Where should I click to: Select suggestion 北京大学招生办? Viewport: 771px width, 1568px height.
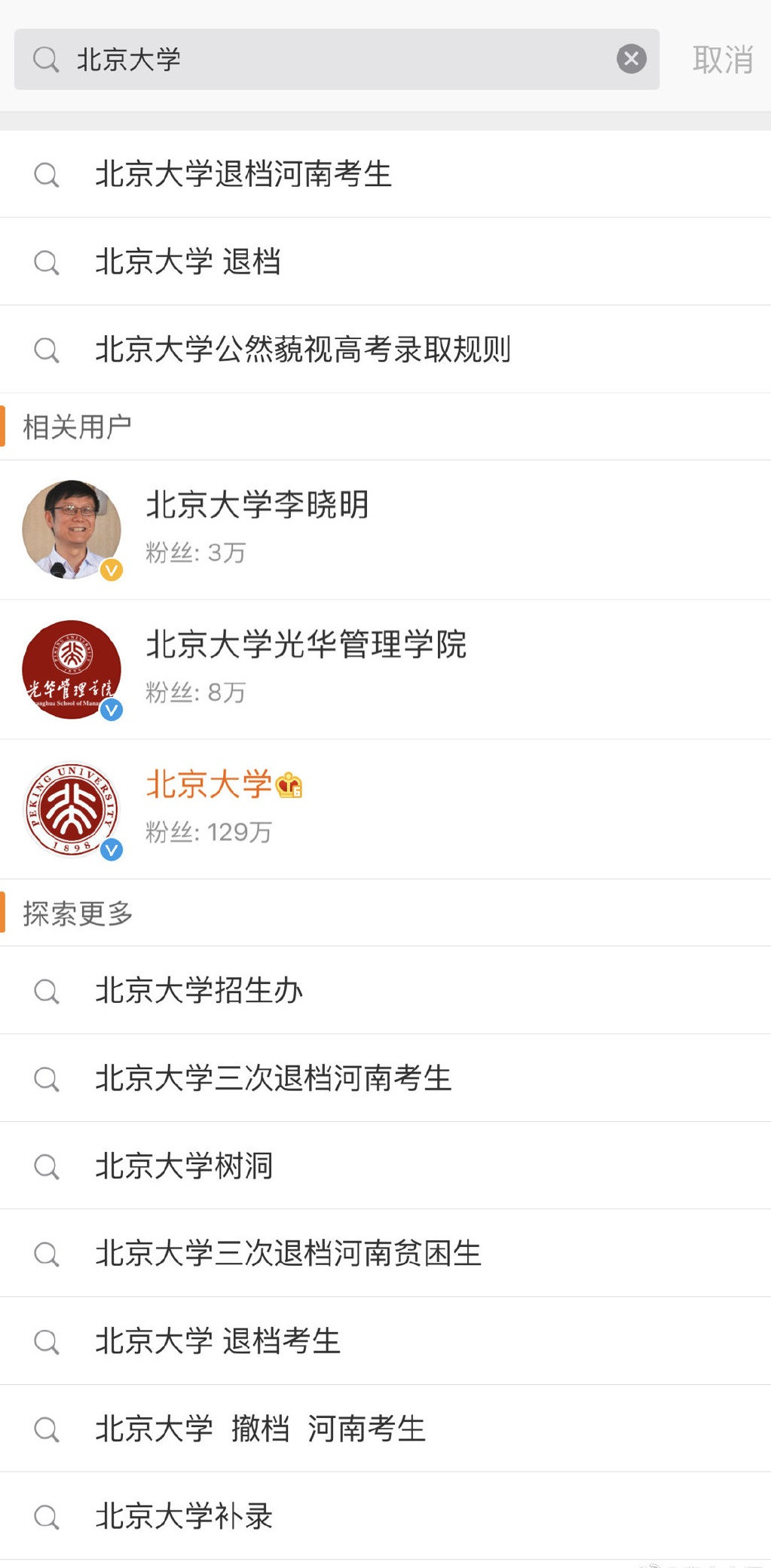point(199,991)
